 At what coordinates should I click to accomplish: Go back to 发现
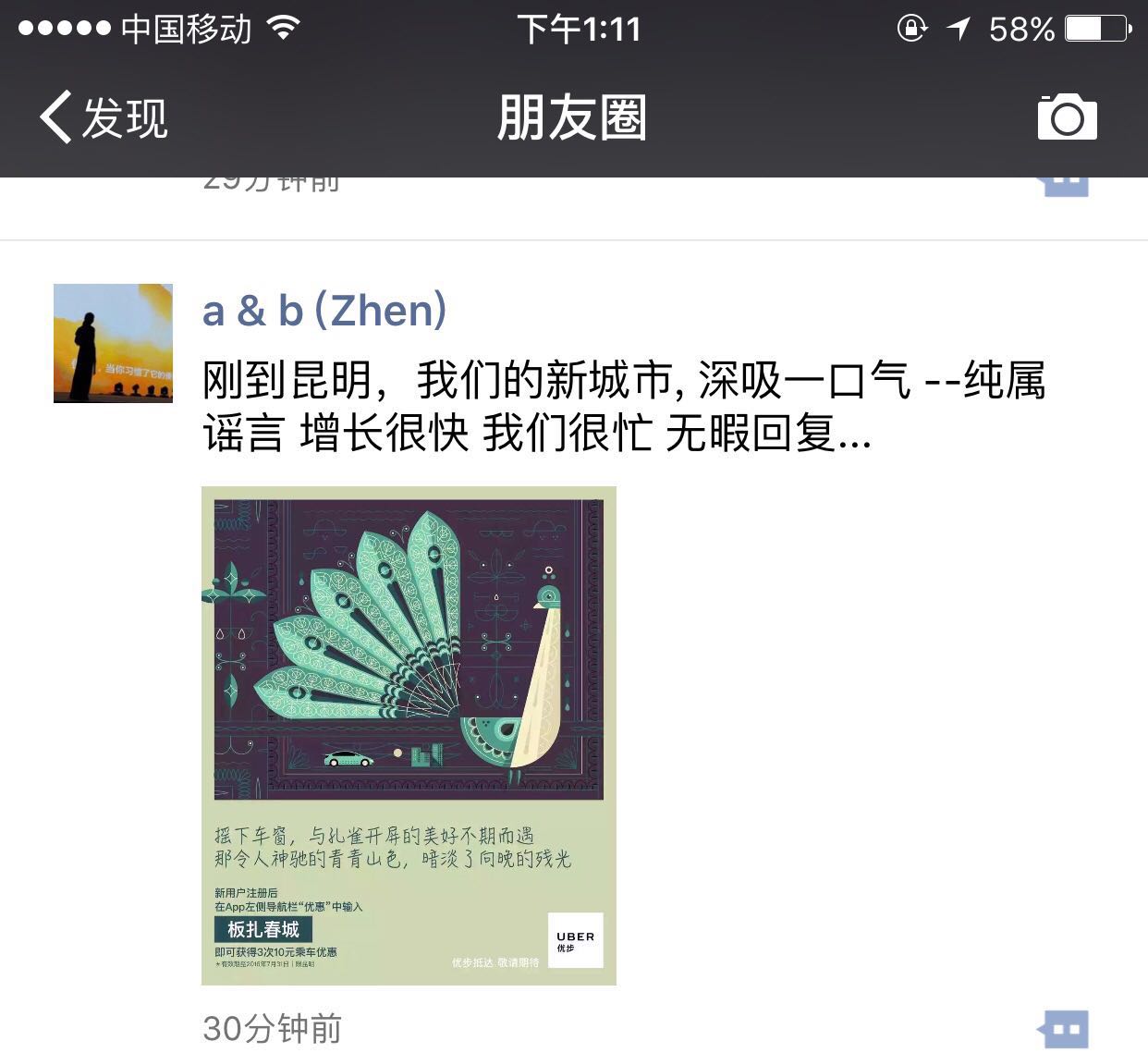pyautogui.click(x=104, y=117)
